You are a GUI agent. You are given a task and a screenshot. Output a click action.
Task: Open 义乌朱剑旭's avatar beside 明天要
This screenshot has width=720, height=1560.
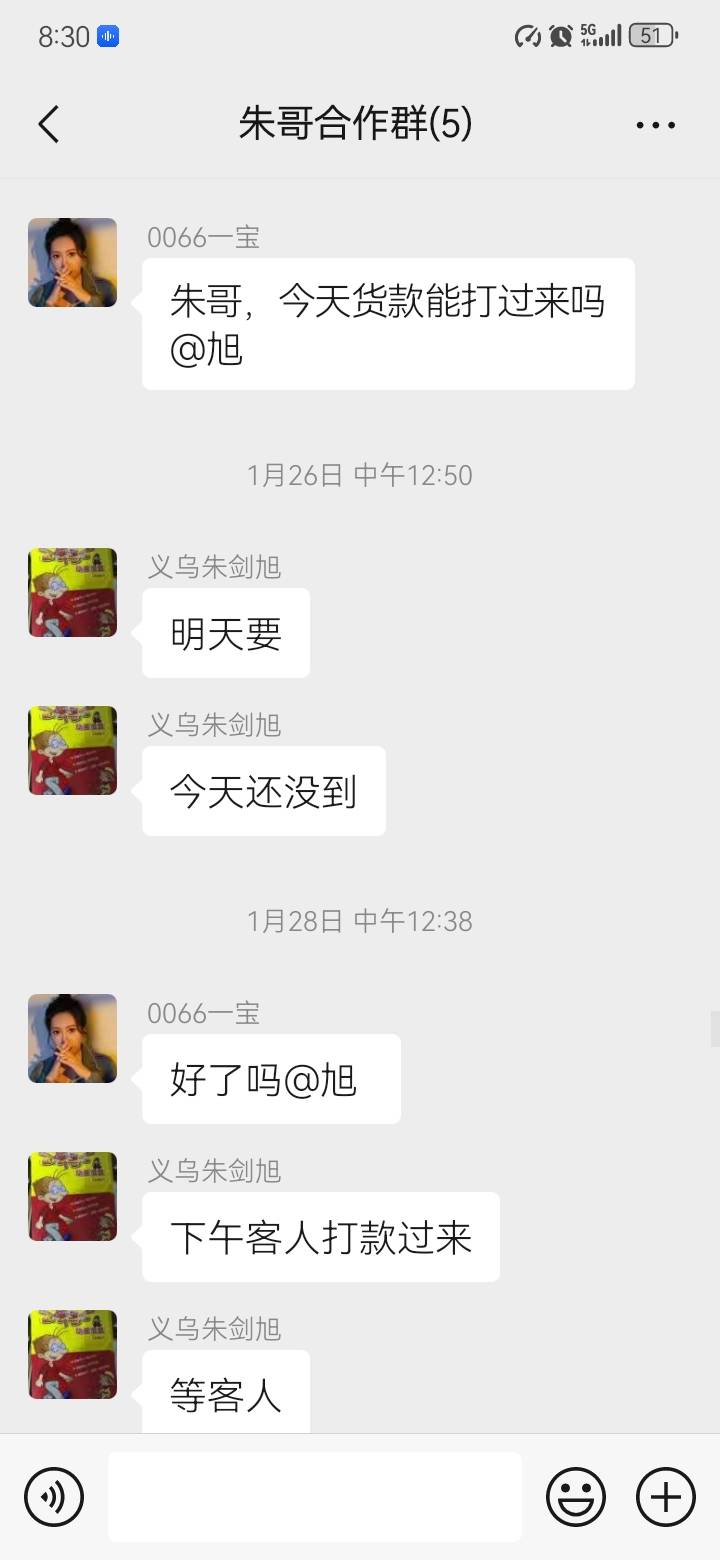[72, 592]
